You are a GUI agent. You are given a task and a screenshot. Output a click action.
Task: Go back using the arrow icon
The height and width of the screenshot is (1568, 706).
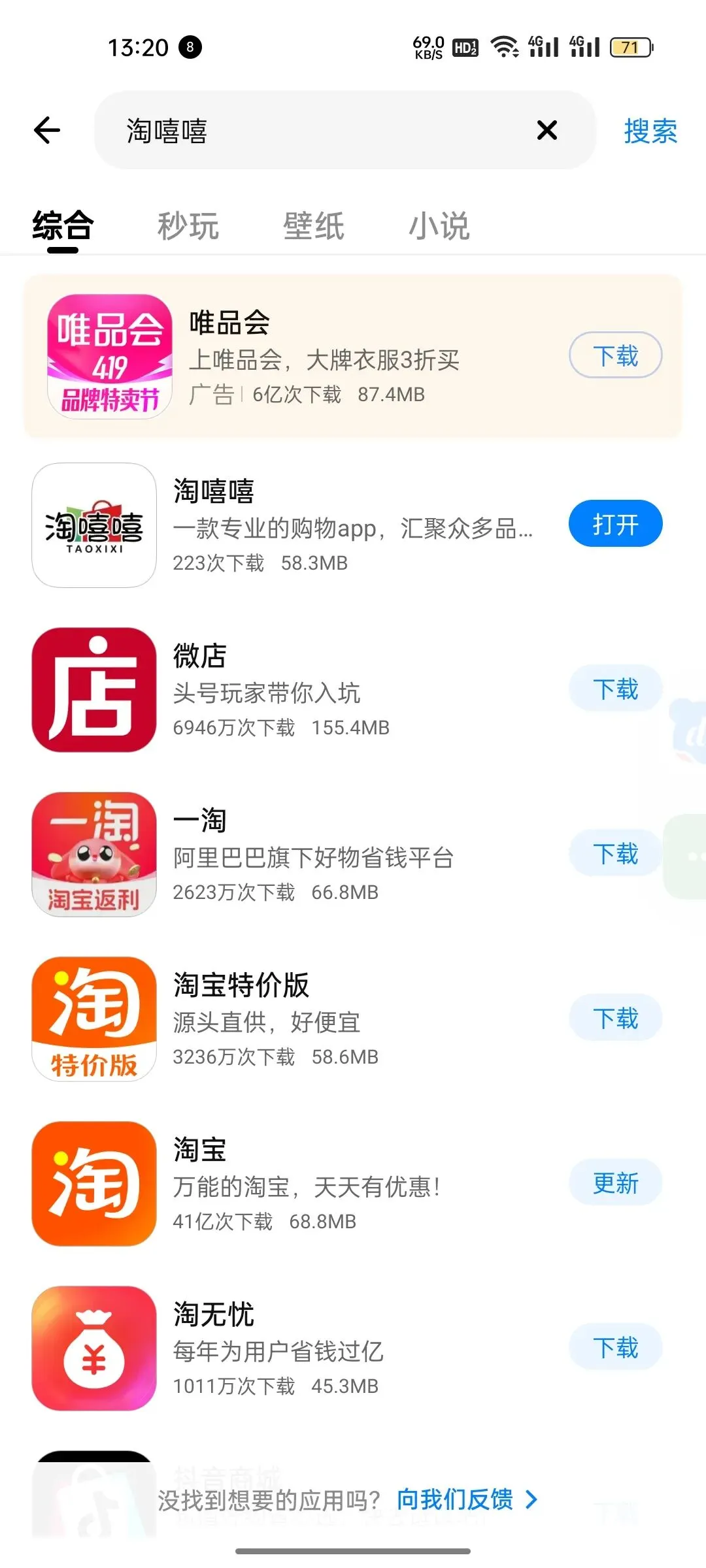(47, 130)
